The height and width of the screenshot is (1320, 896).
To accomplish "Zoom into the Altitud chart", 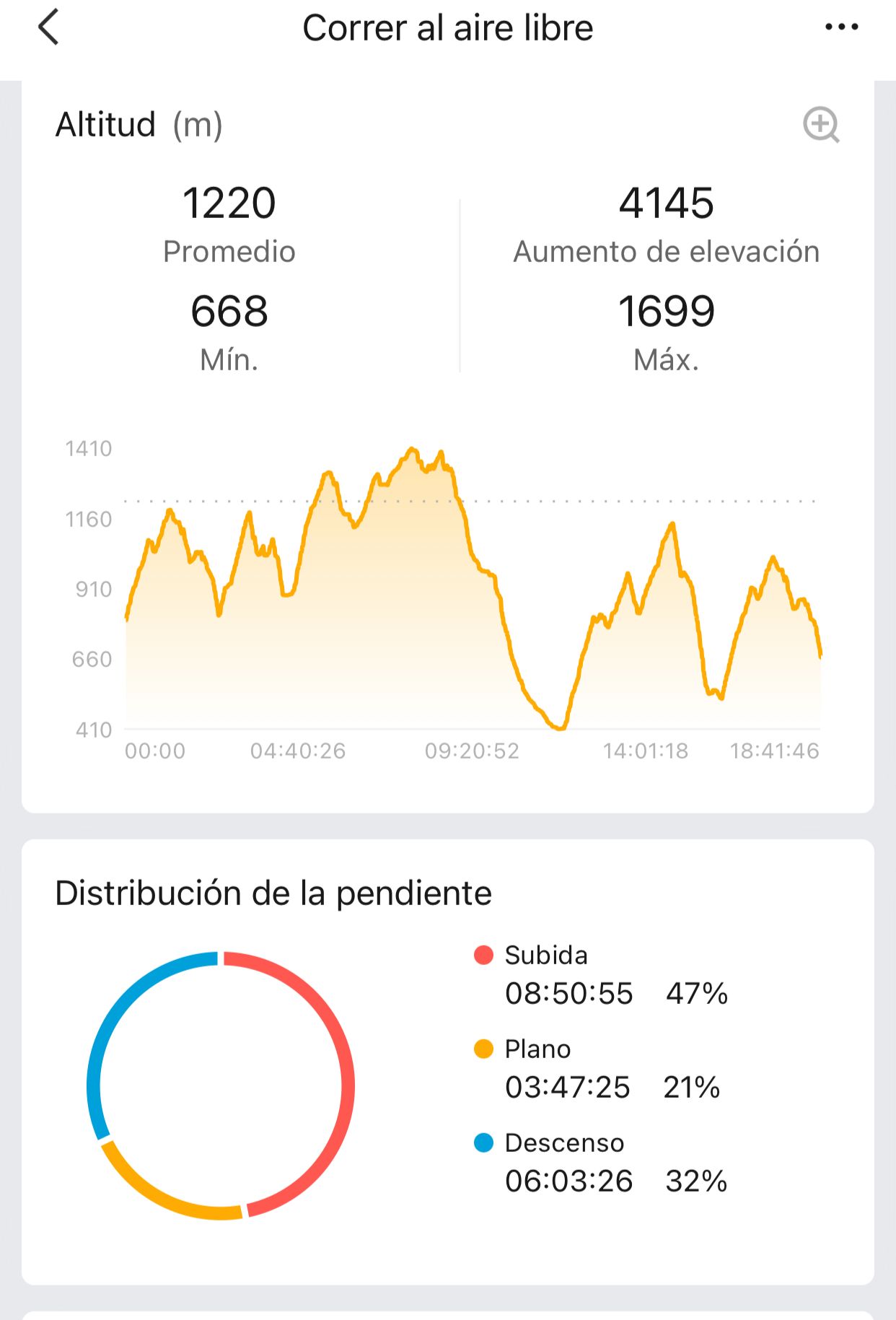I will pyautogui.click(x=821, y=125).
